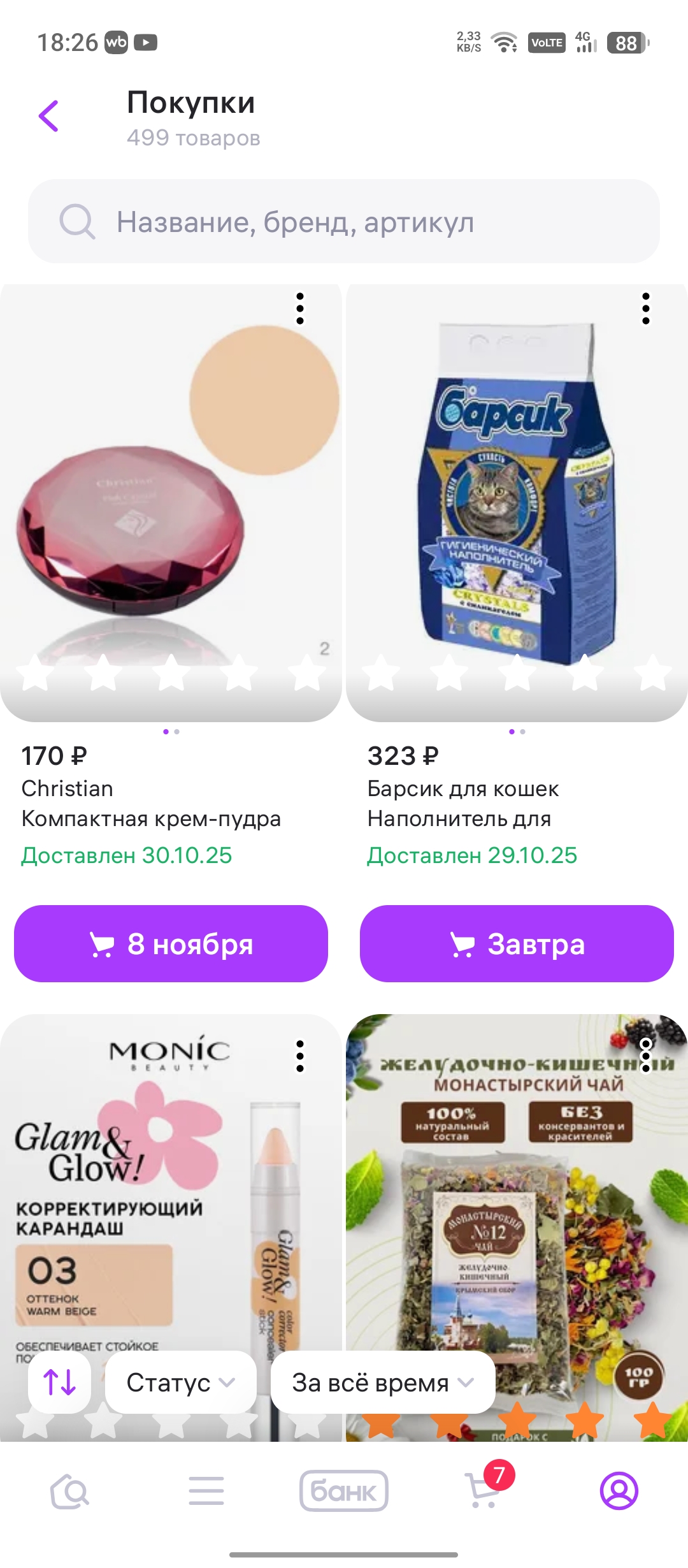Open options menu for Монастырский чай
The width and height of the screenshot is (688, 1568).
[x=646, y=1055]
